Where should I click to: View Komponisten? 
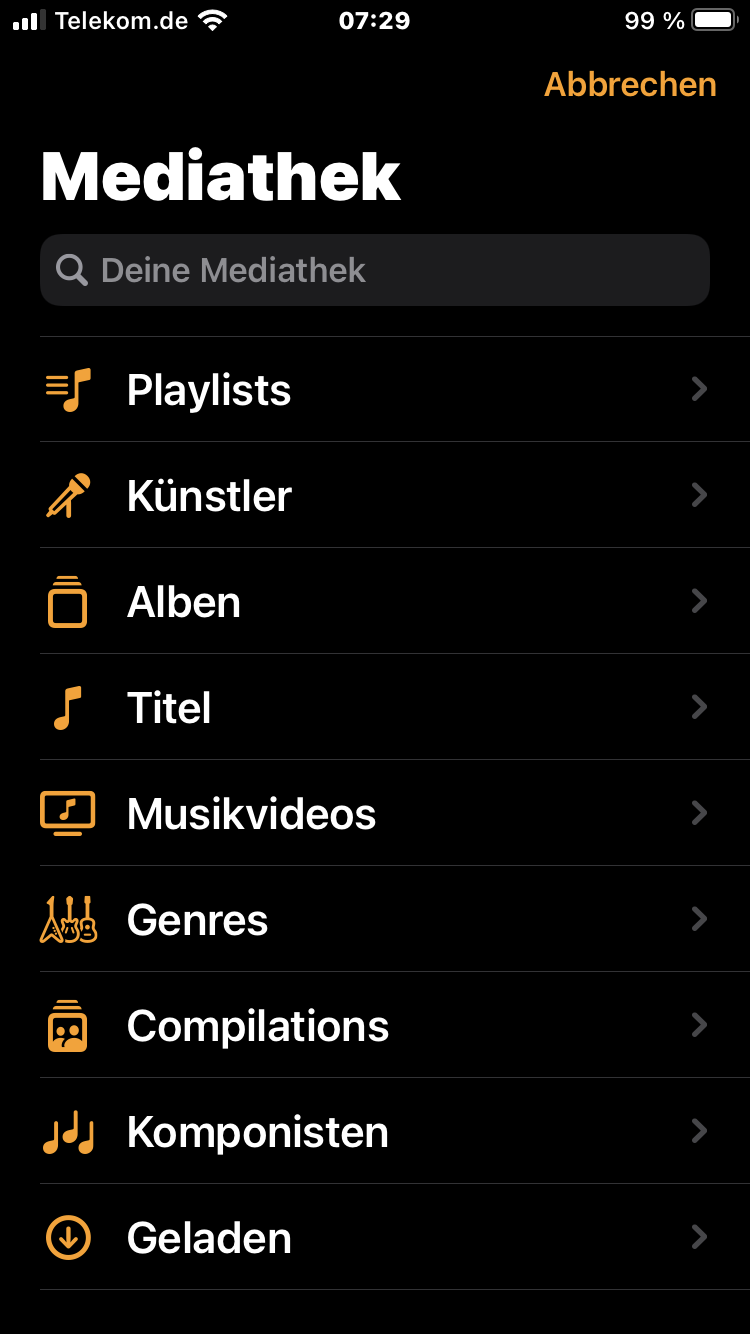(x=375, y=1132)
